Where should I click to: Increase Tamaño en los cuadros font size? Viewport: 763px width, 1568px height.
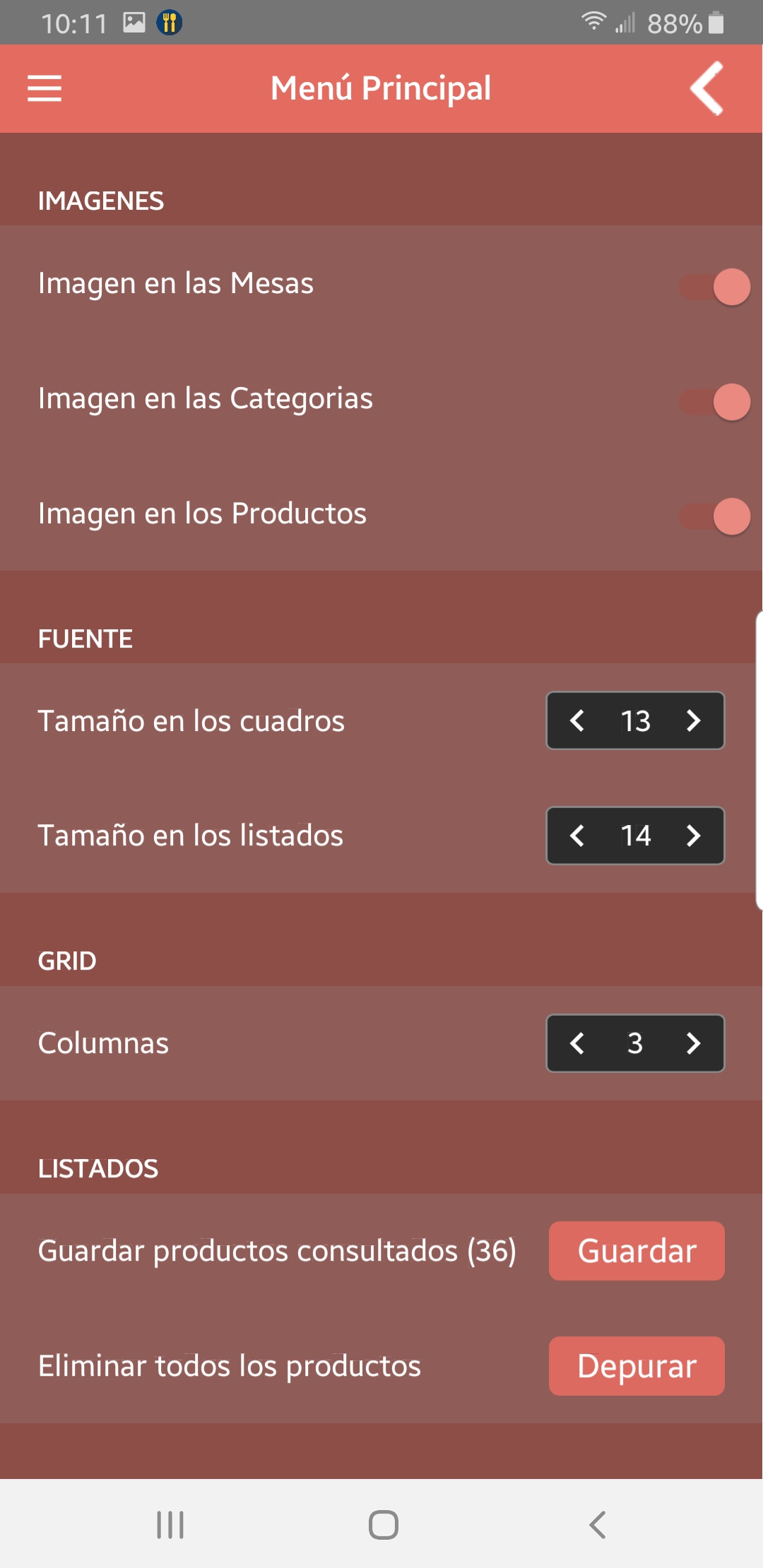(x=694, y=720)
